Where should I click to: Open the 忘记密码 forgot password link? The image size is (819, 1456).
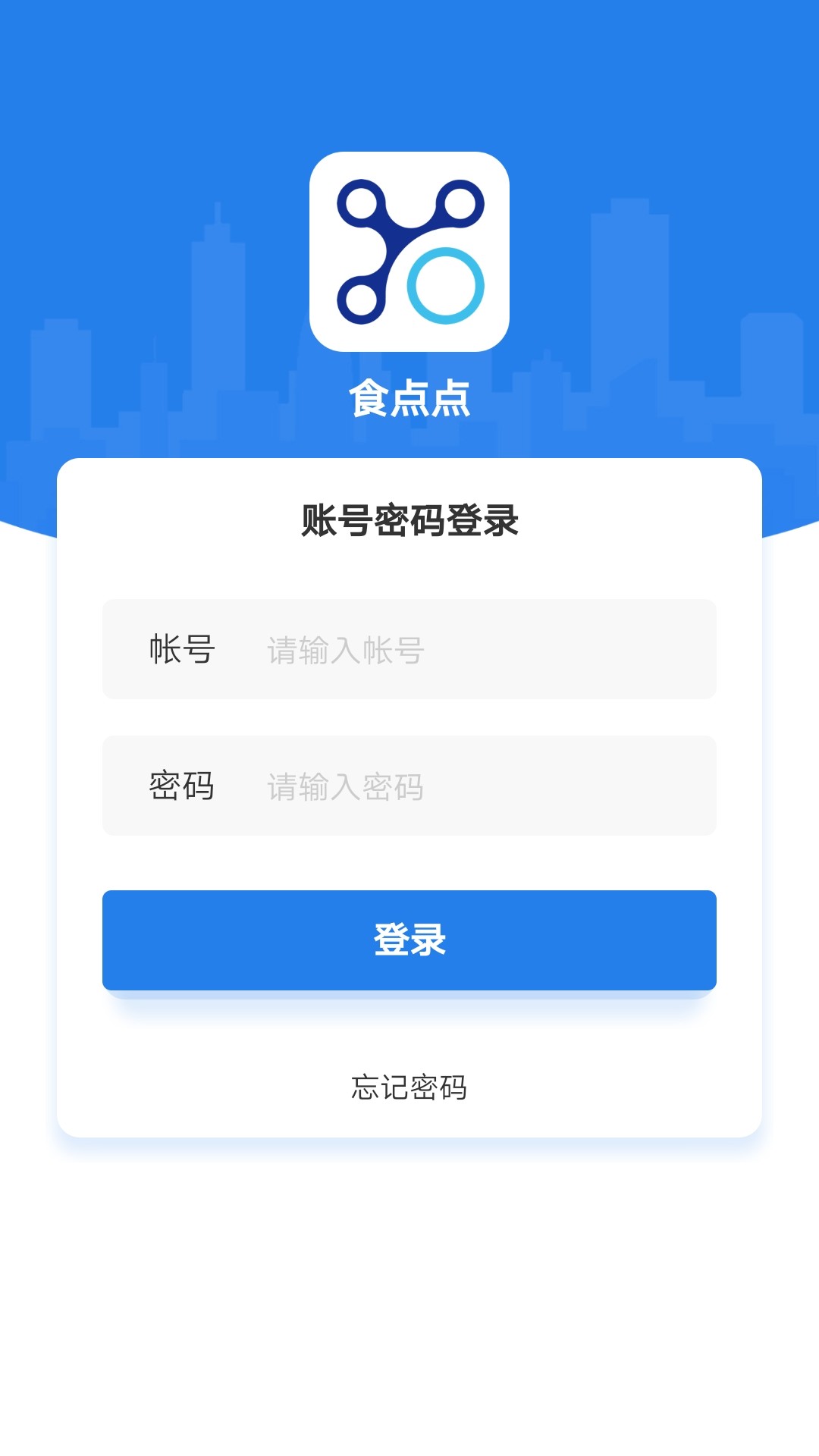point(409,1087)
